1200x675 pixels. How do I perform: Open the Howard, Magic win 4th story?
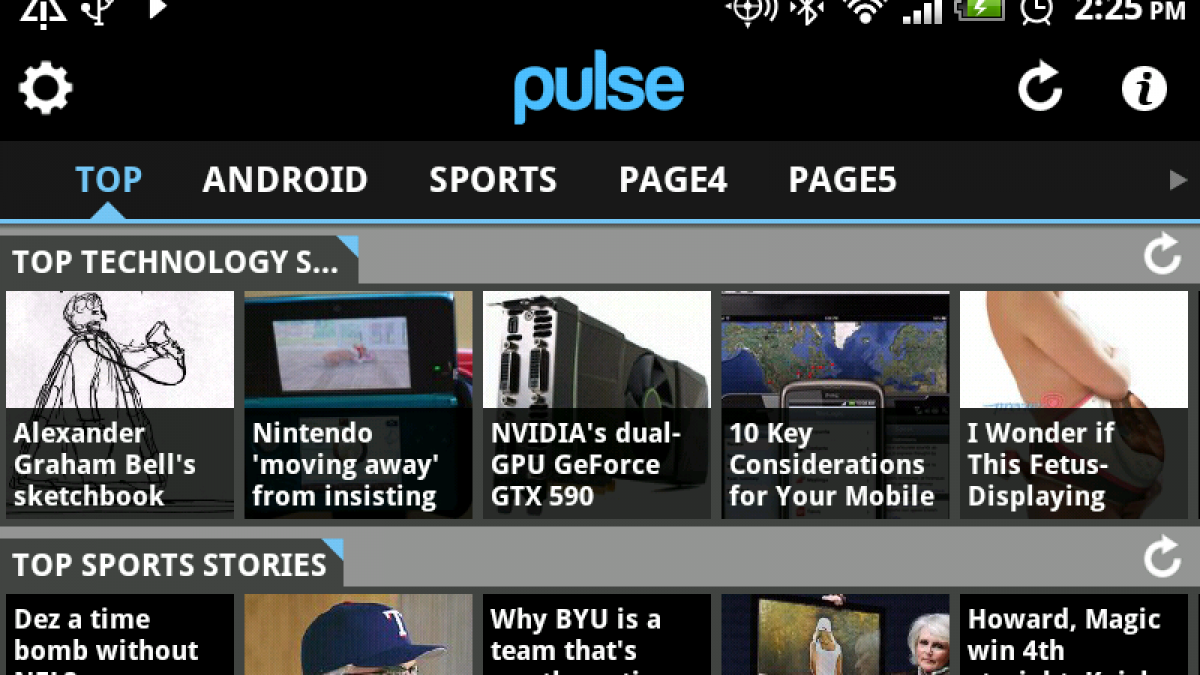click(x=1074, y=635)
